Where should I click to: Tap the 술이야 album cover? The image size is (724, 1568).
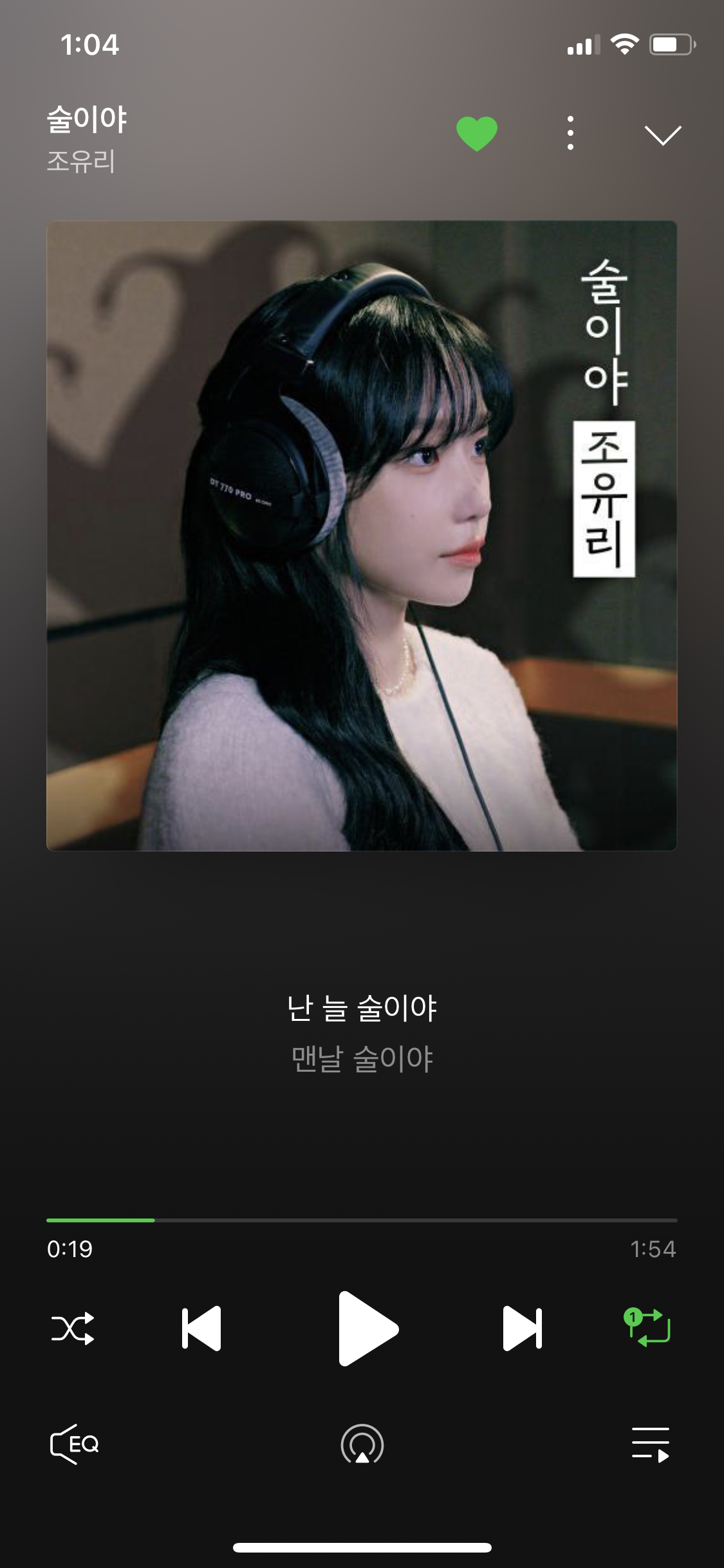(x=362, y=536)
